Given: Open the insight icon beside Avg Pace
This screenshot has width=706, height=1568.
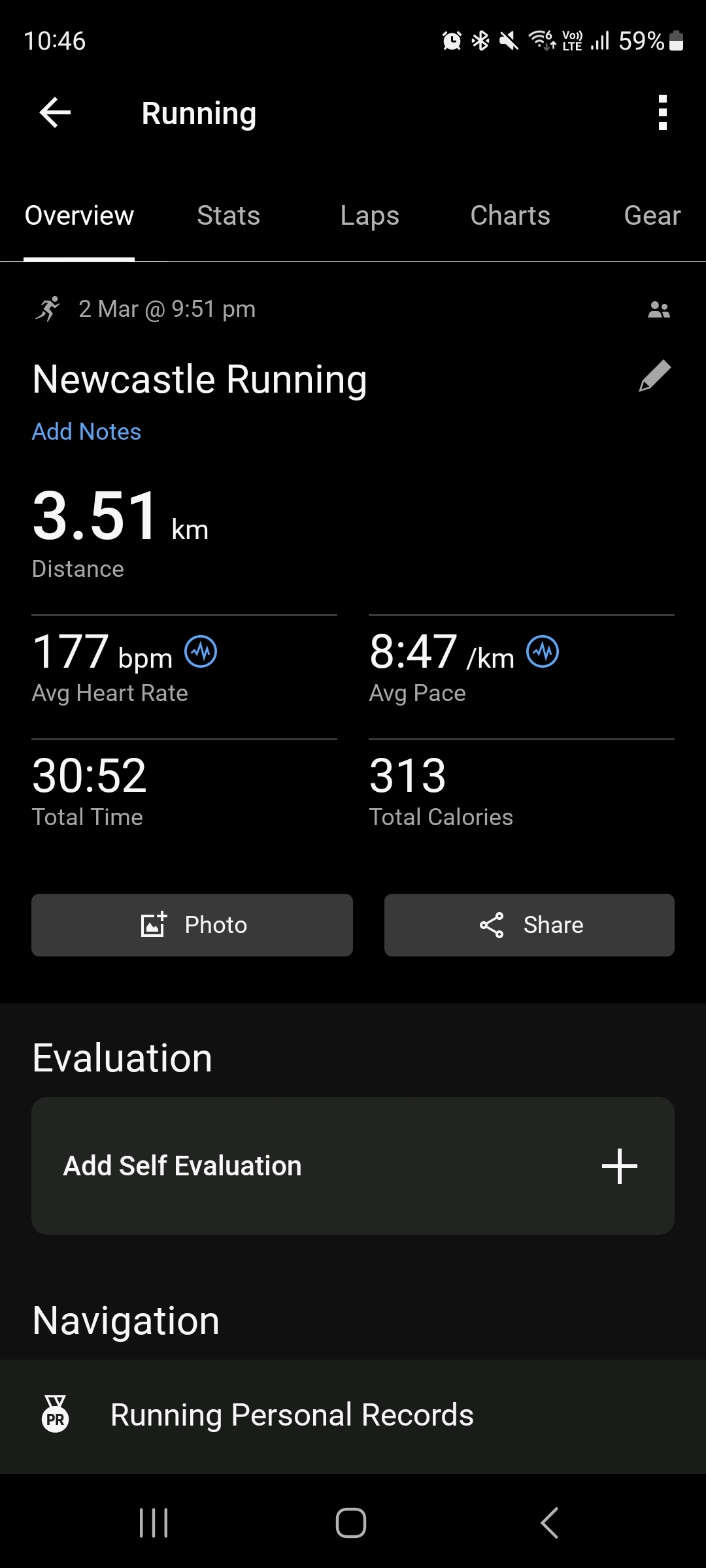Looking at the screenshot, I should [543, 651].
